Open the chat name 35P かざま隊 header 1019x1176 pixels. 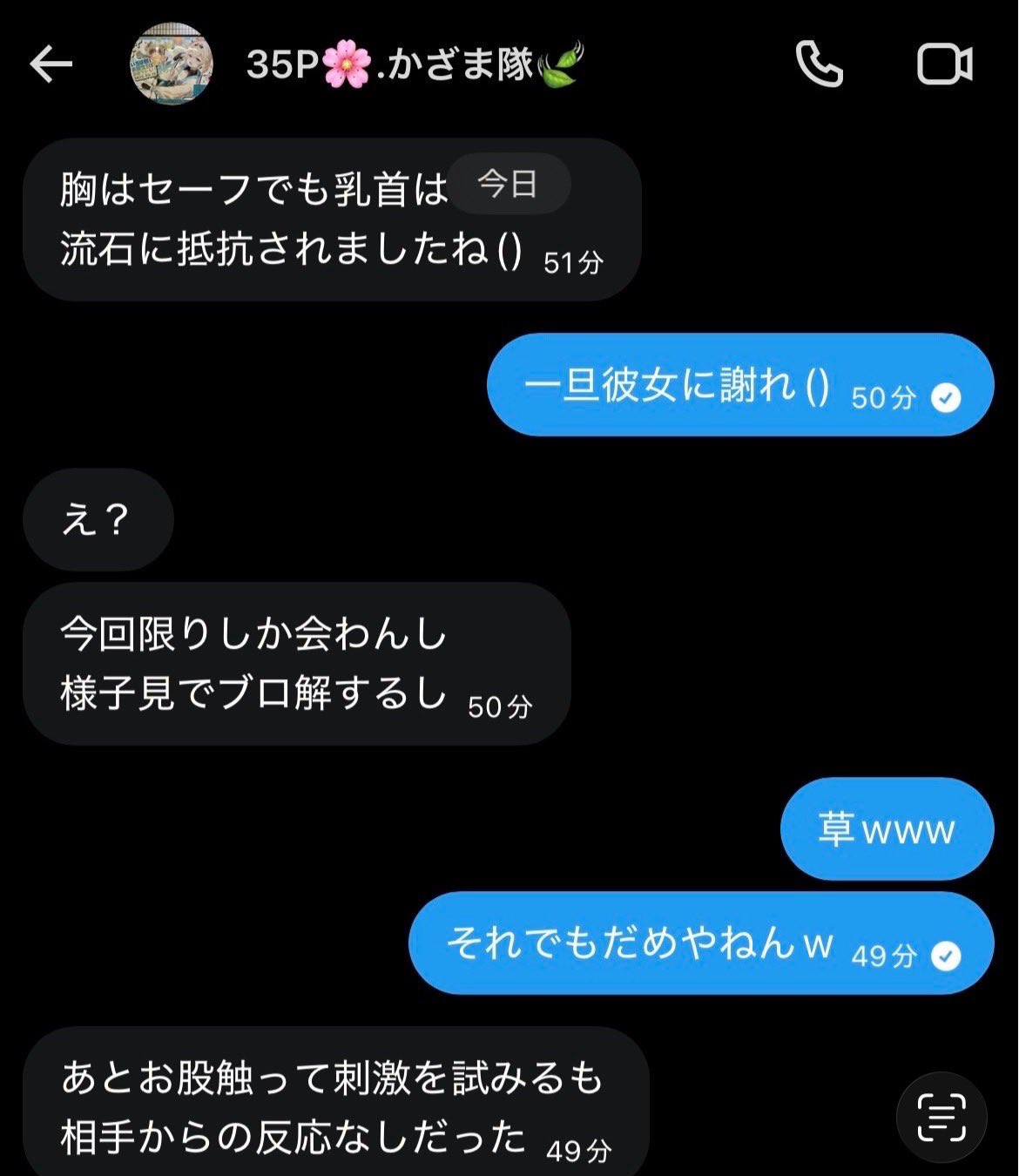(414, 64)
